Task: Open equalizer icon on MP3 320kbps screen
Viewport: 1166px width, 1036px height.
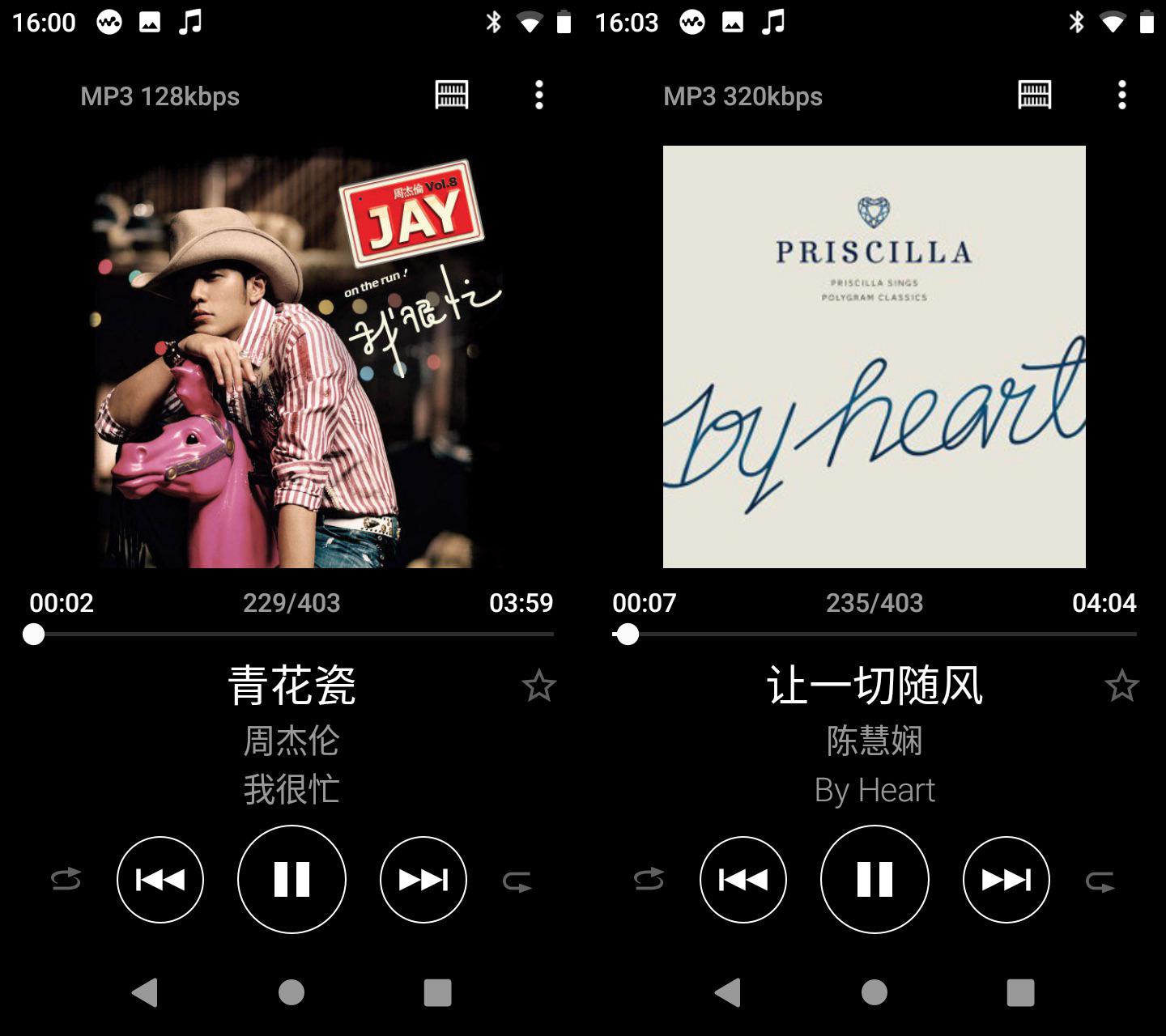Action: pos(1035,96)
